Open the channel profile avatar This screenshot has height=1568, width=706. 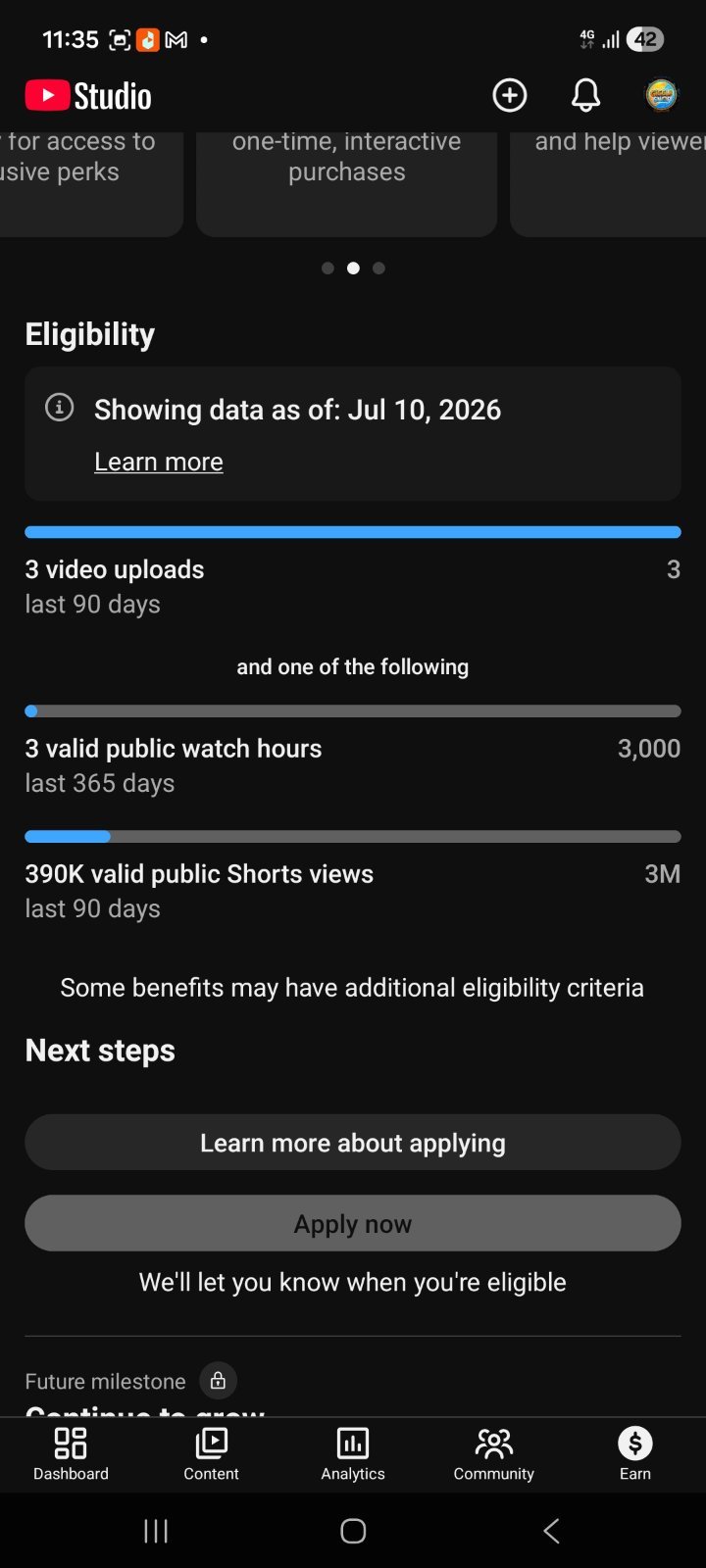pos(662,95)
